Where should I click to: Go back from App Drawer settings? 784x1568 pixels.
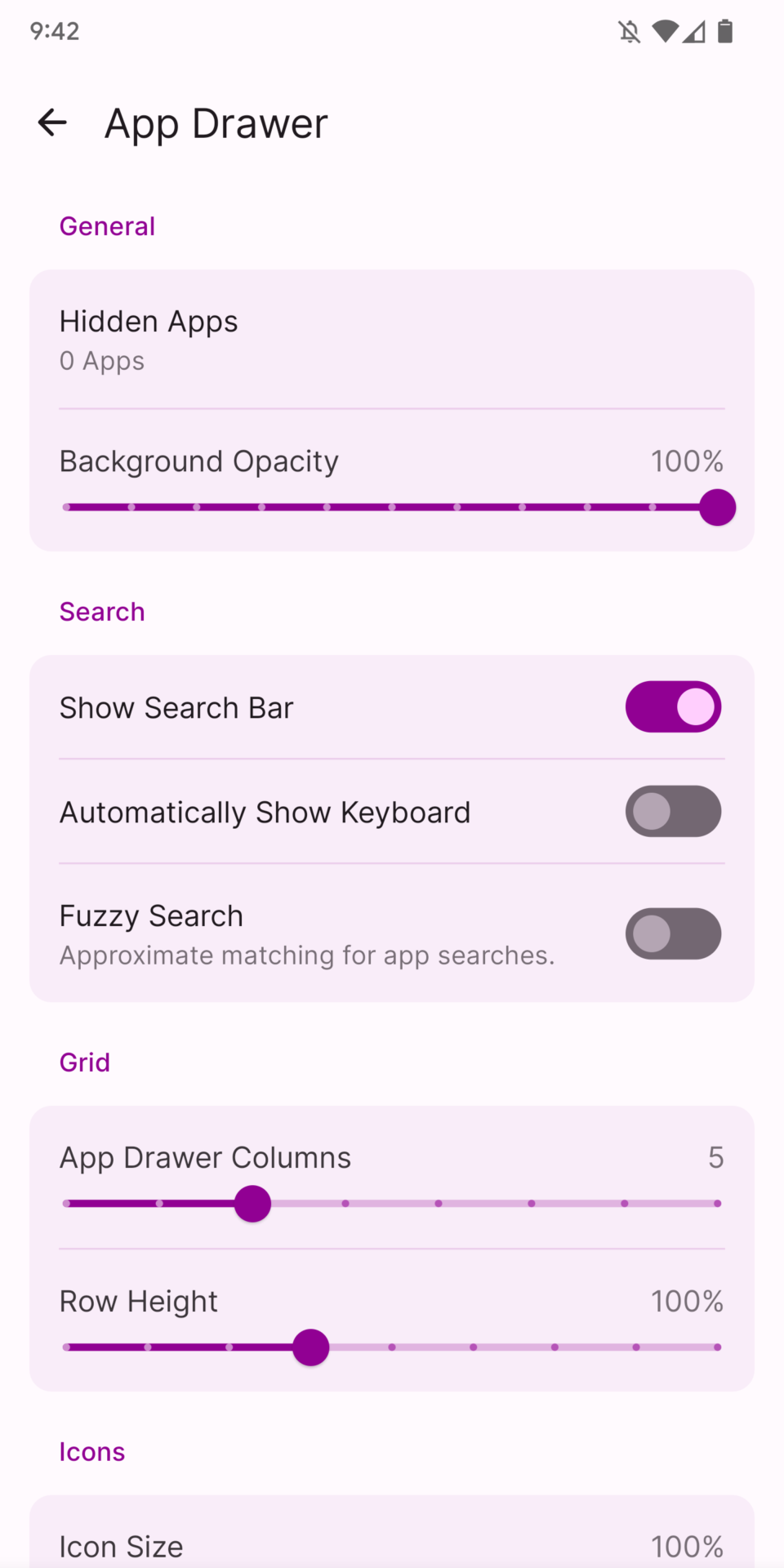click(x=52, y=123)
